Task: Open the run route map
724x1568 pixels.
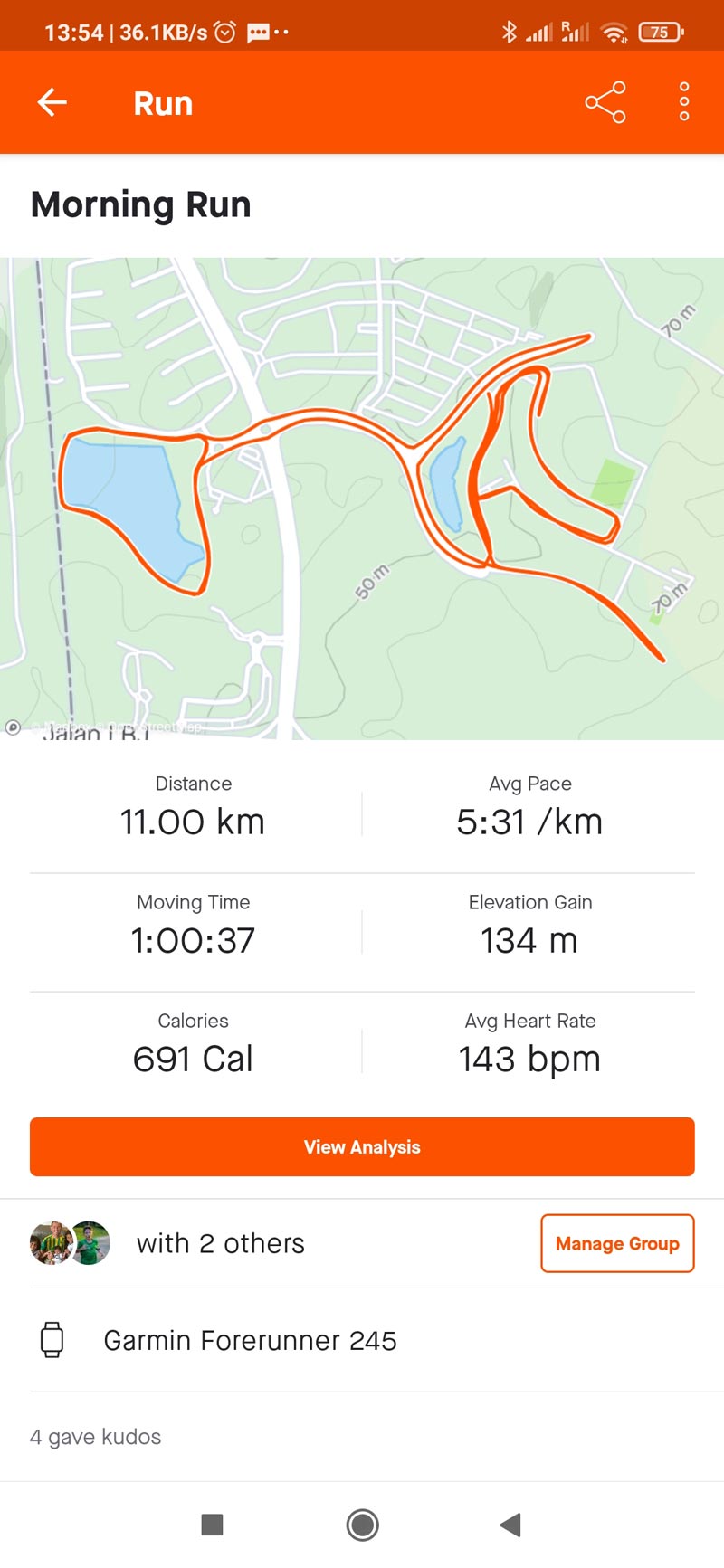Action: point(362,499)
